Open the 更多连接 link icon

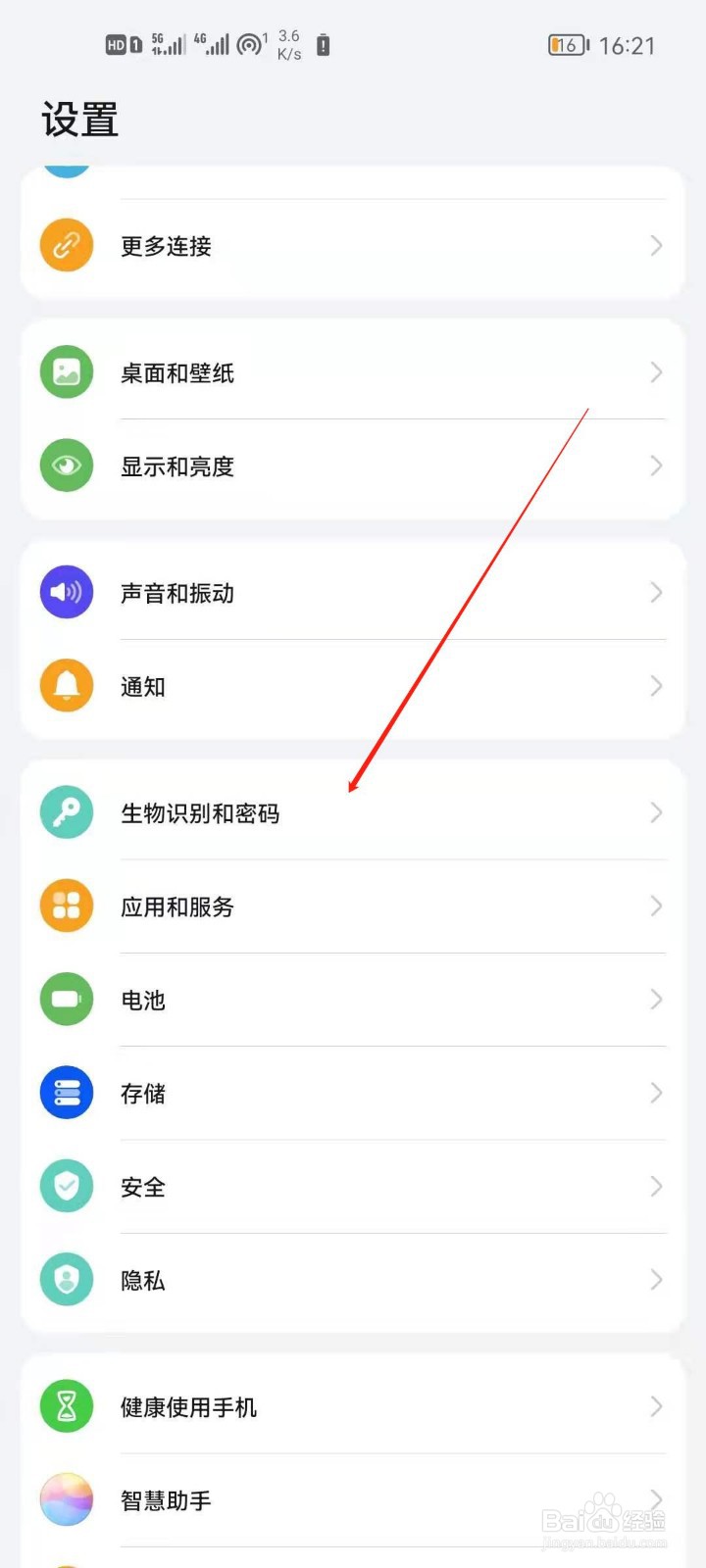tap(65, 245)
